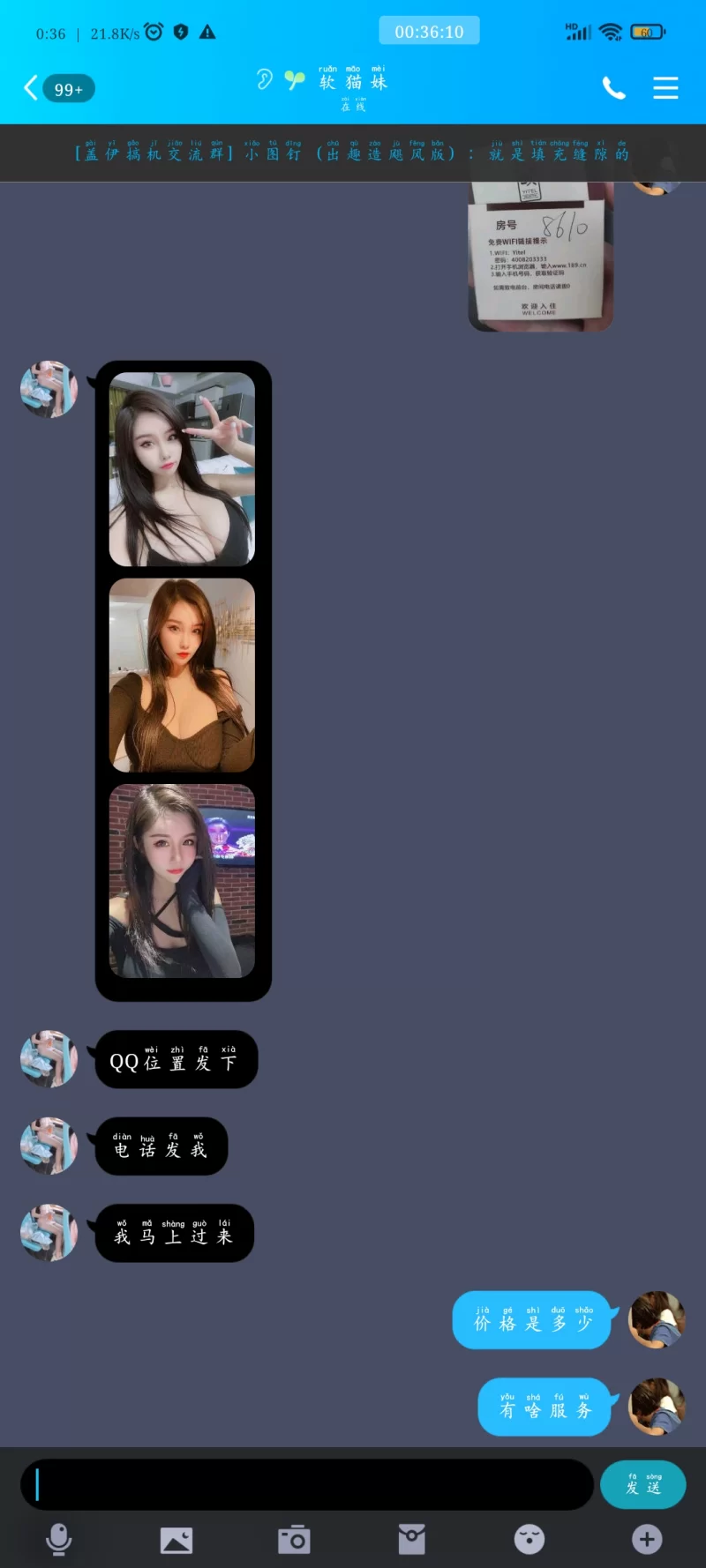Viewport: 706px width, 1568px height.
Task: Open the third received photo
Action: (182, 881)
